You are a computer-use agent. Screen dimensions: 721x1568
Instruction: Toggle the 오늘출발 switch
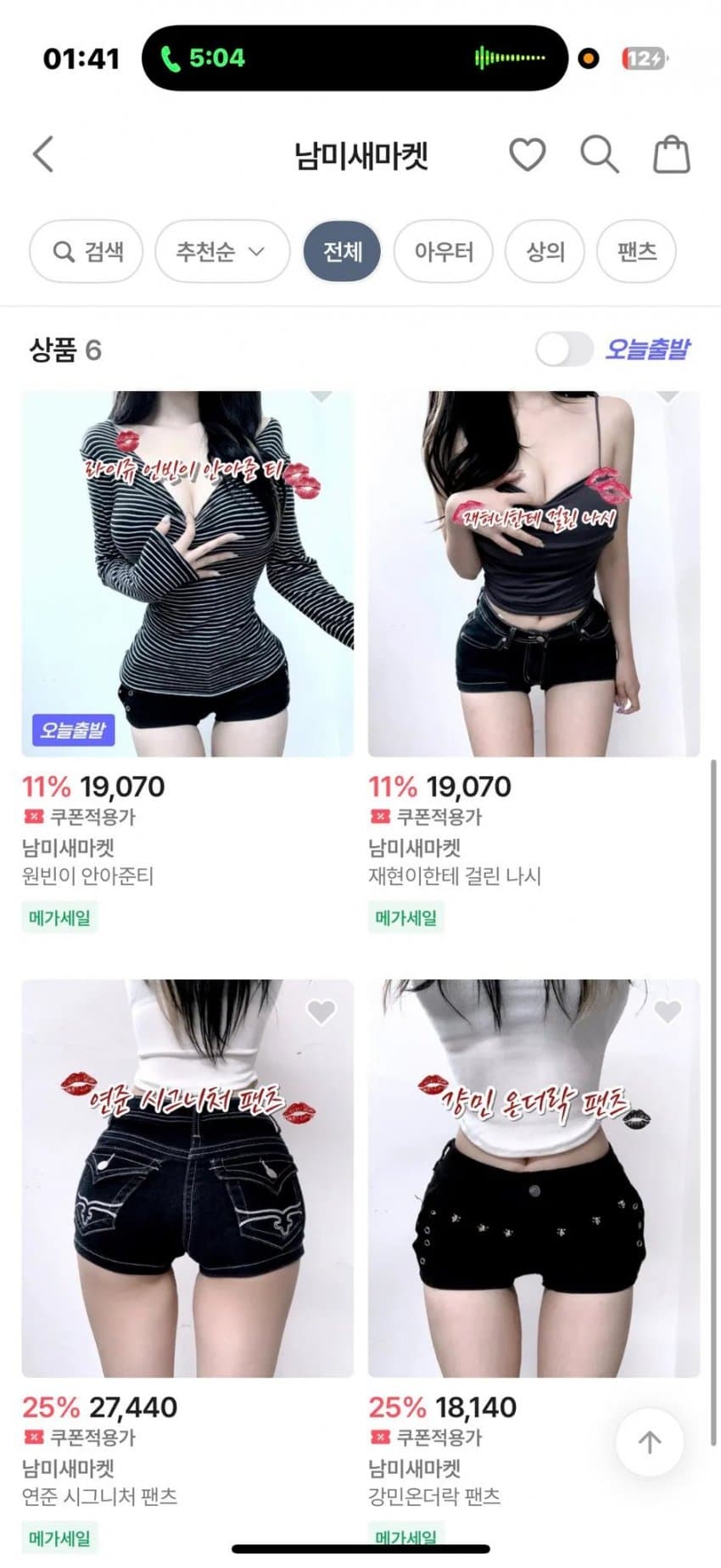(x=564, y=349)
